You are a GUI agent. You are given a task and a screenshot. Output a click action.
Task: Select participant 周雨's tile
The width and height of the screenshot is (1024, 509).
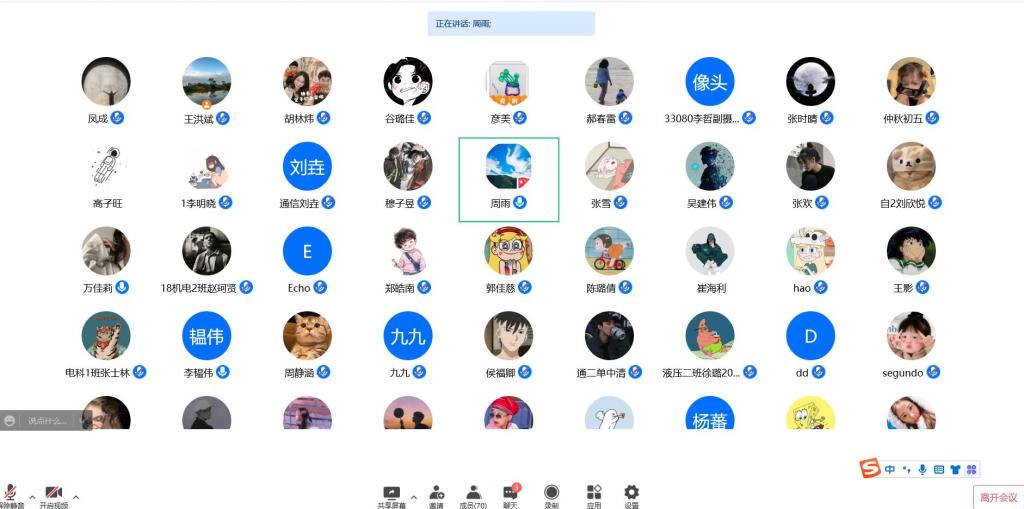point(508,180)
